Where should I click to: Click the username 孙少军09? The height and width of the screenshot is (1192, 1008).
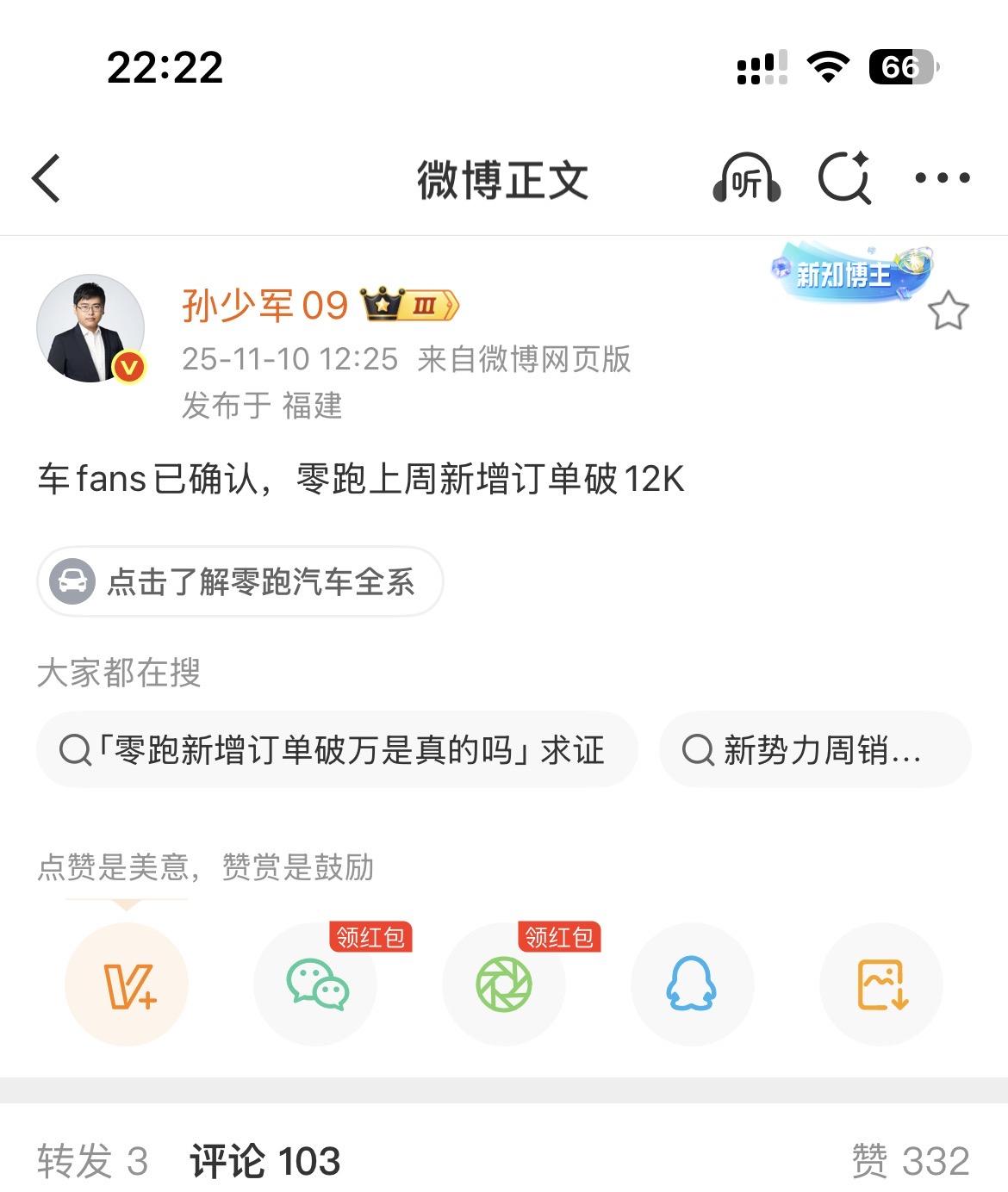[x=264, y=303]
